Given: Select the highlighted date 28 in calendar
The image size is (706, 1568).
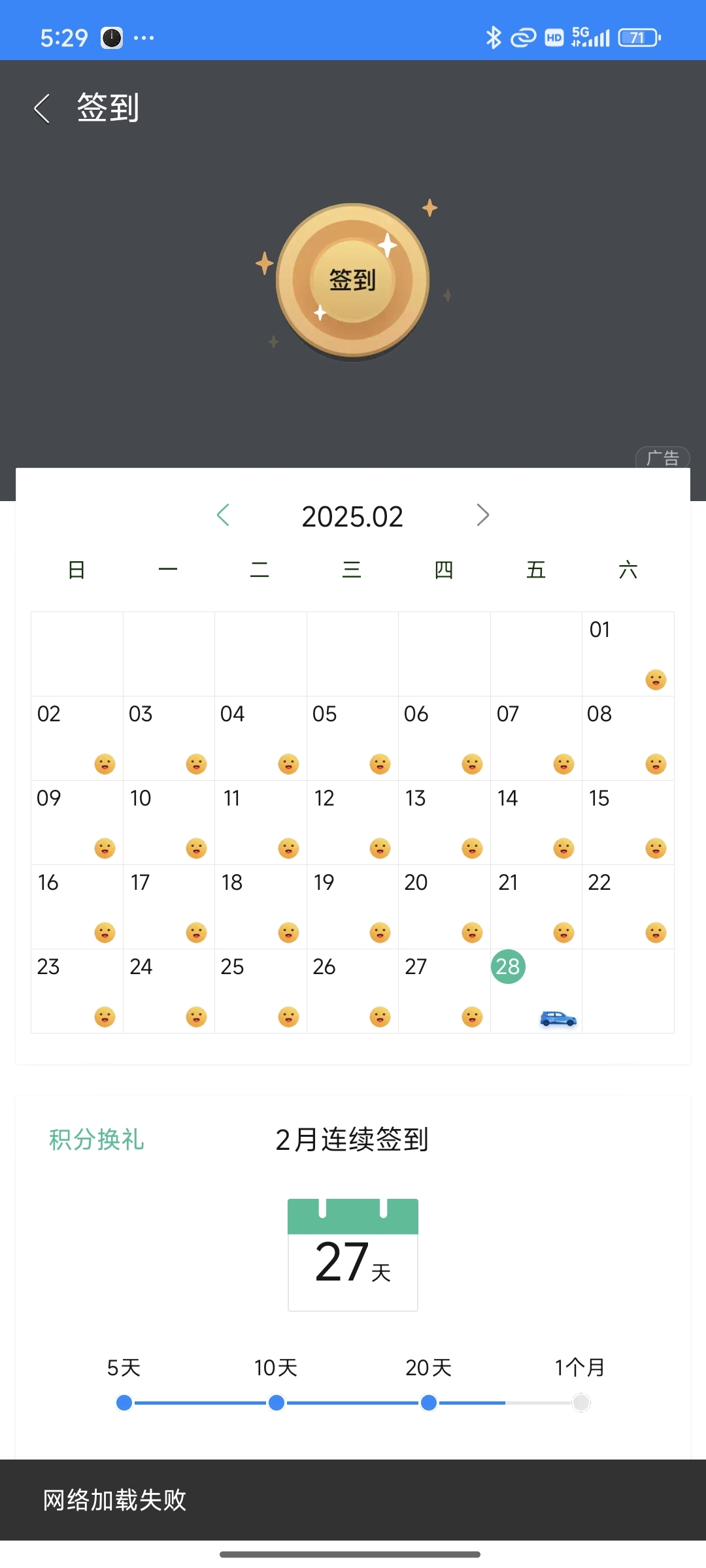Looking at the screenshot, I should (508, 966).
